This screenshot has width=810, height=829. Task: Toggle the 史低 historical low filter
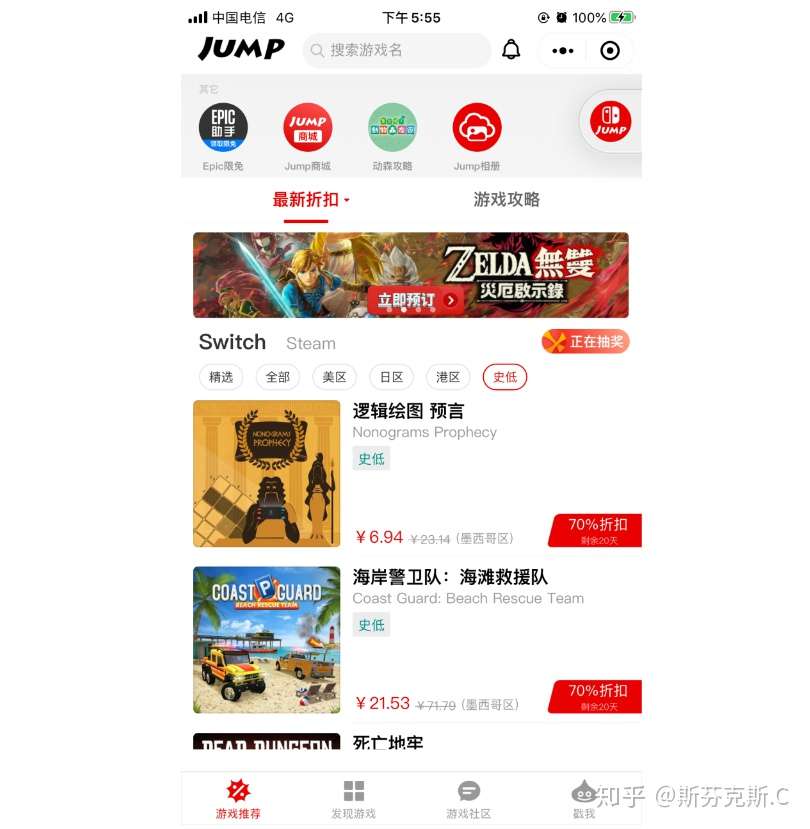(x=505, y=377)
